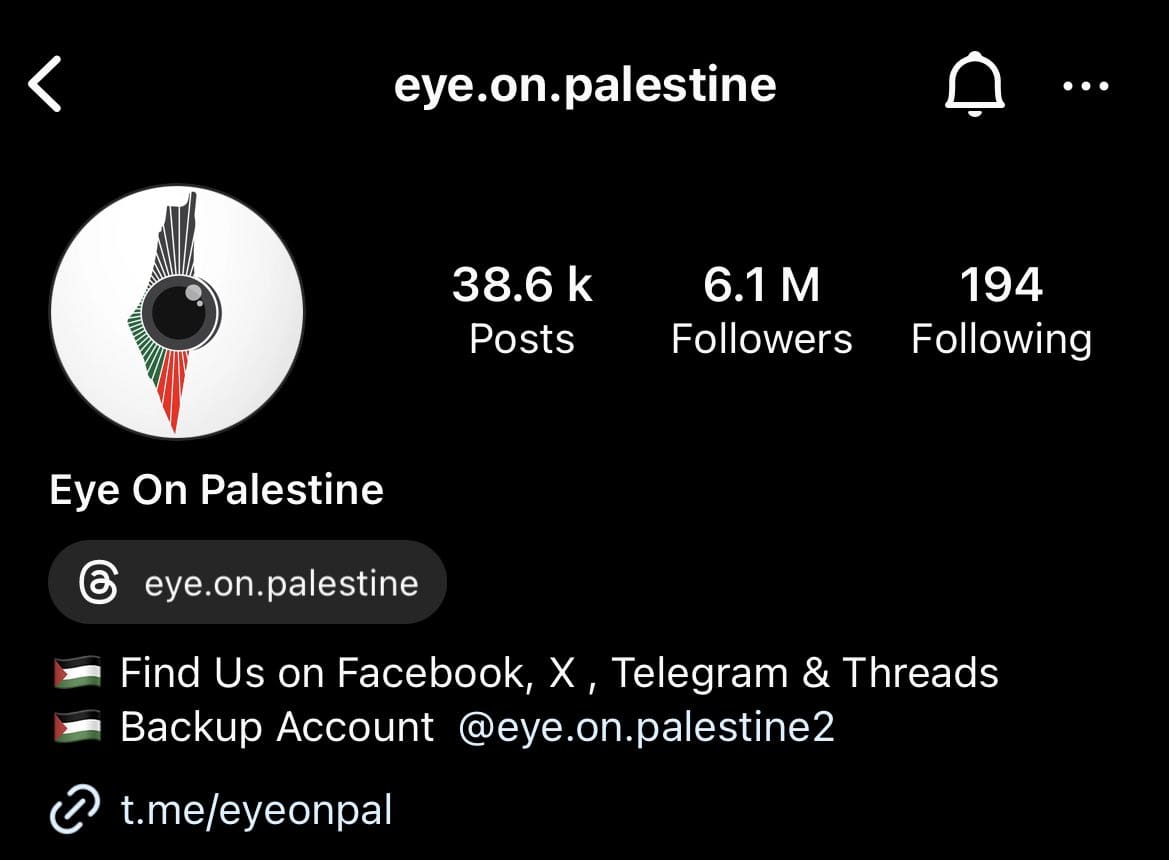The image size is (1169, 860).
Task: Open the profile picture
Action: [176, 312]
